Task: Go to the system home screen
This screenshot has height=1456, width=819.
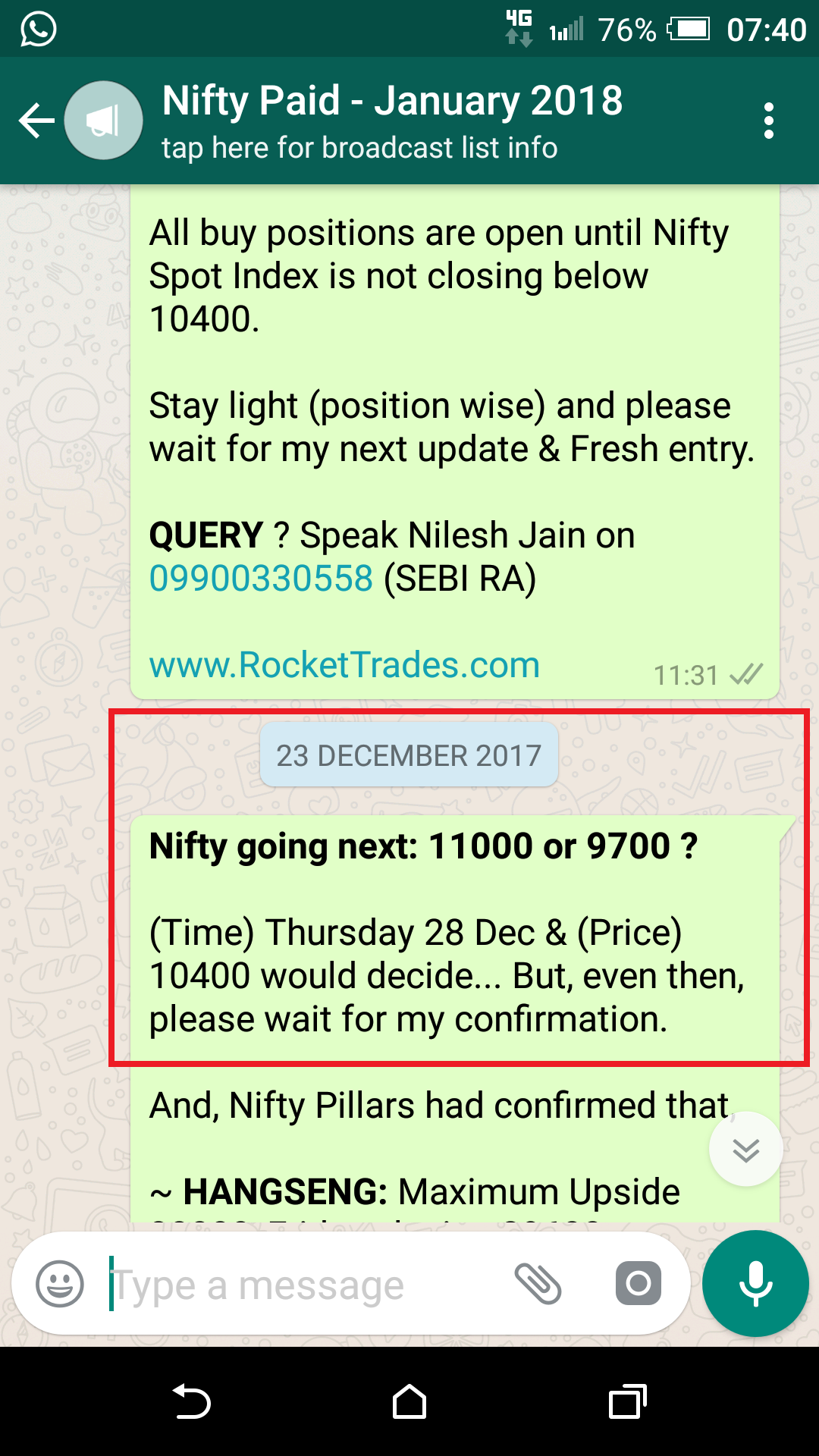Action: coord(409,1401)
